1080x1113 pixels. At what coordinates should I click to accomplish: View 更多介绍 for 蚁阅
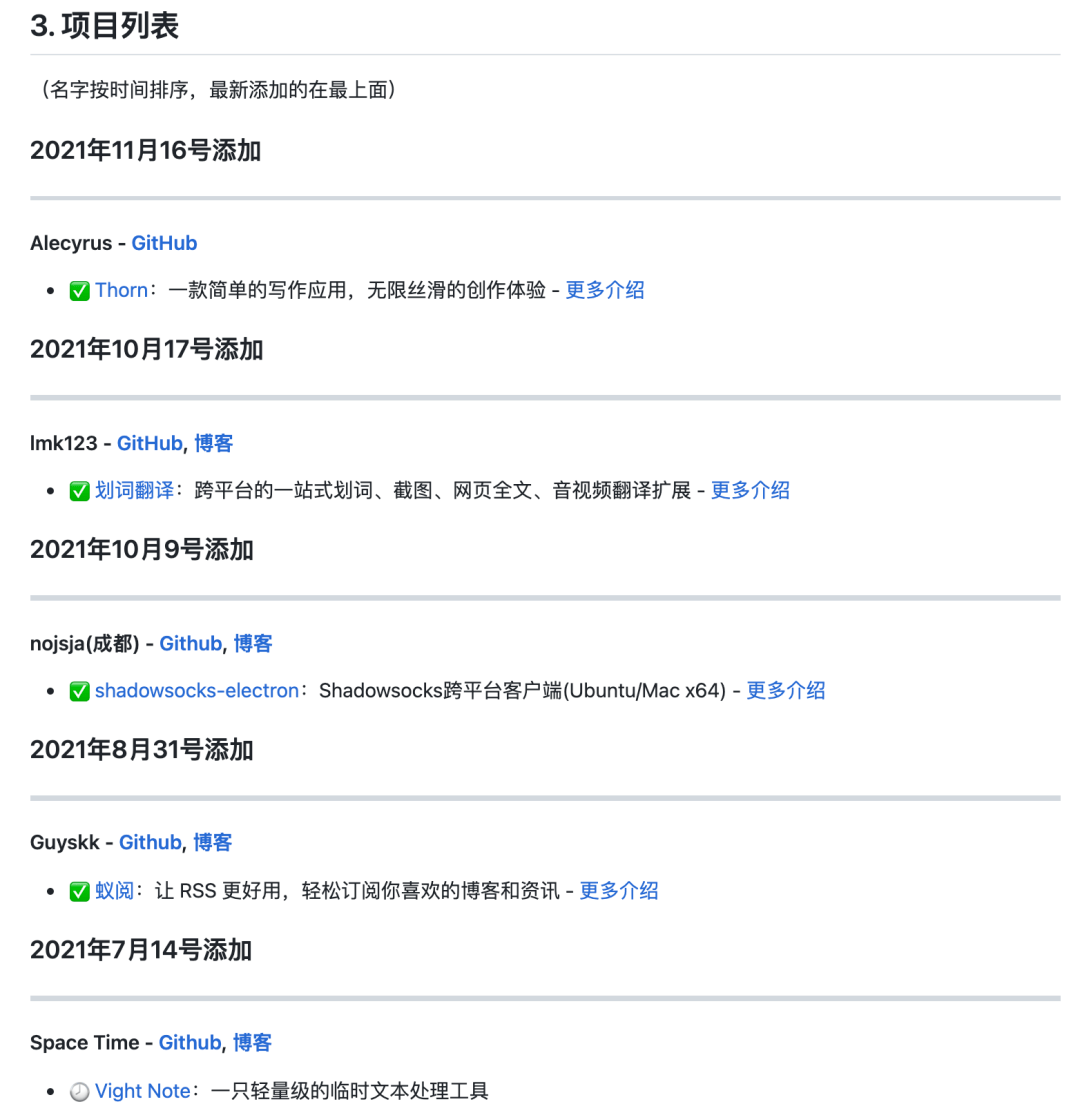[x=619, y=890]
